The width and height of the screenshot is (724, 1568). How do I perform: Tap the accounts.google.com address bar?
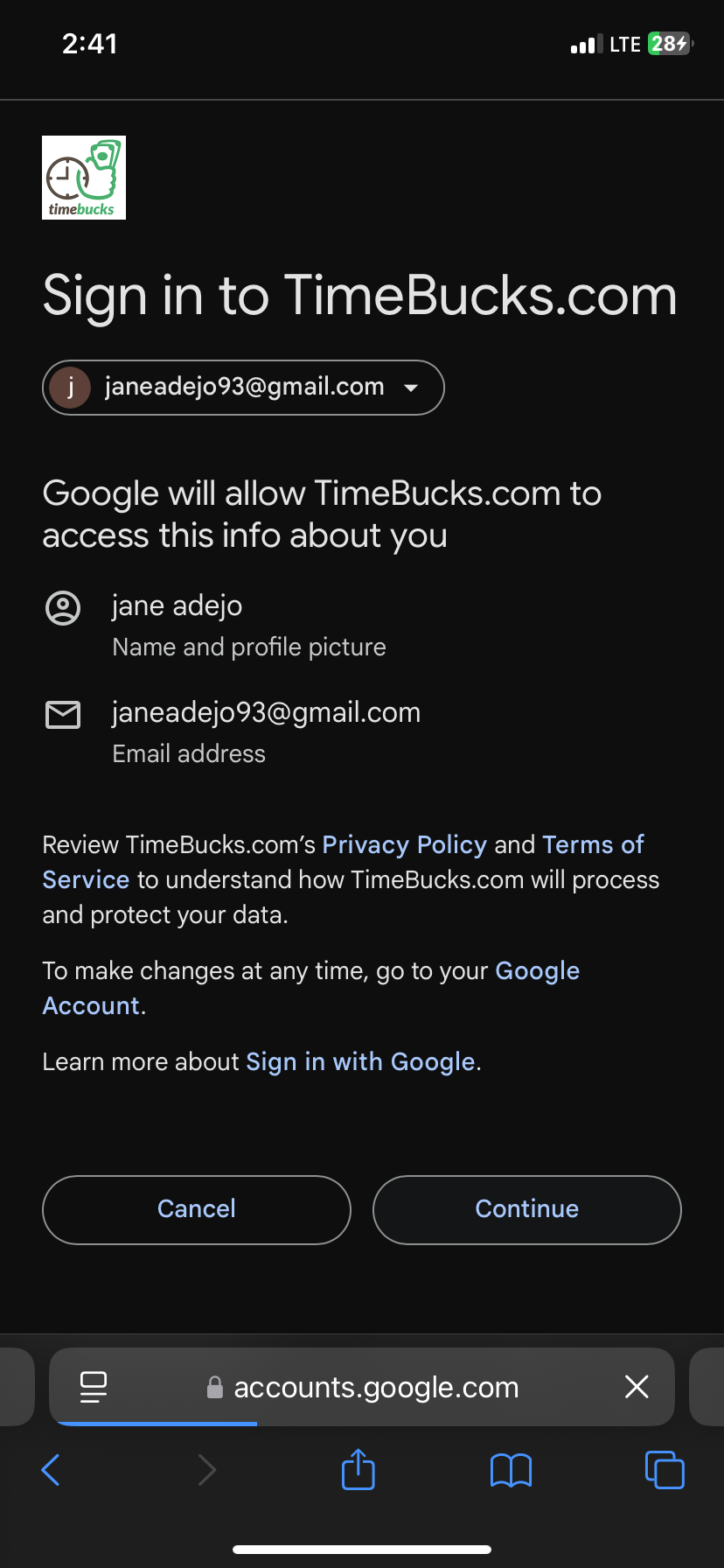pyautogui.click(x=376, y=1387)
